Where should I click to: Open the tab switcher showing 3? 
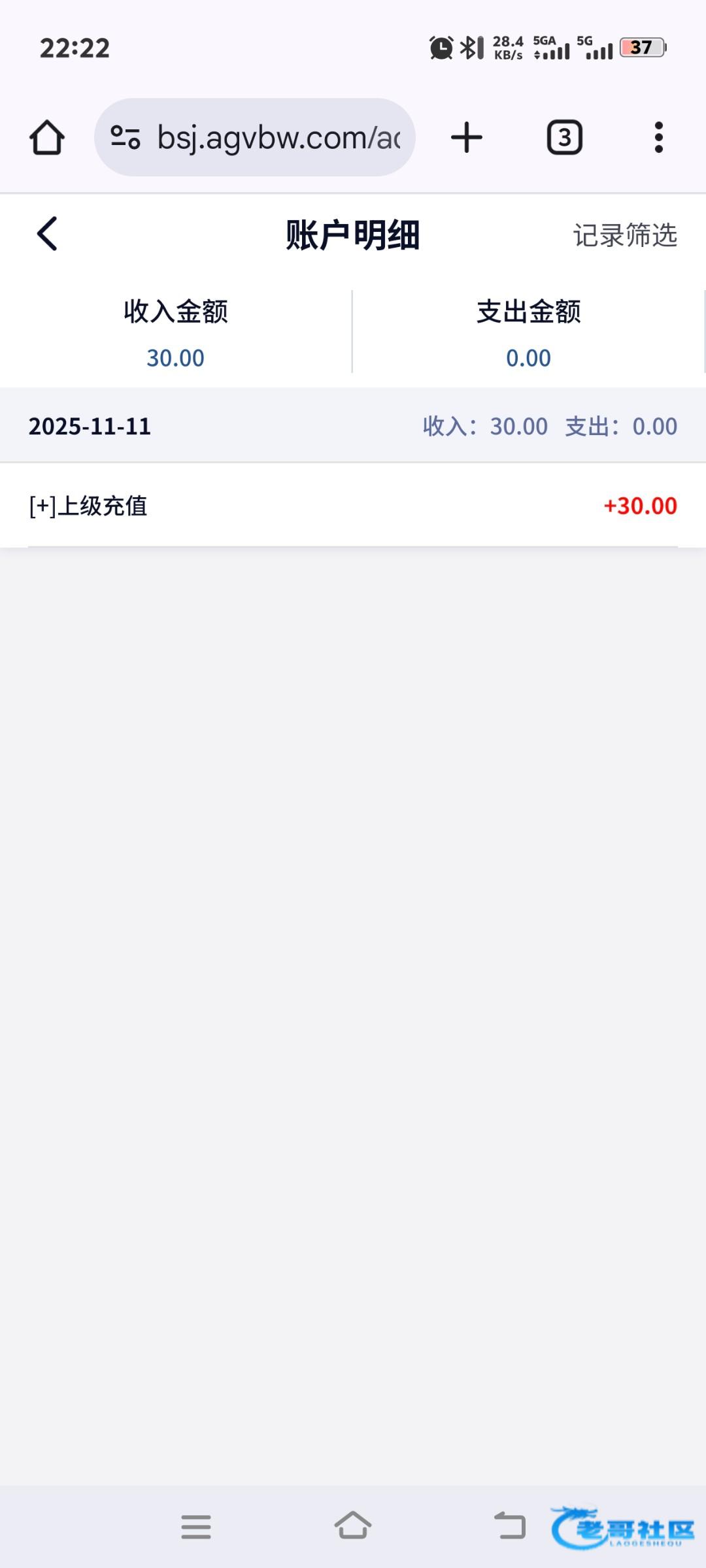tap(564, 138)
